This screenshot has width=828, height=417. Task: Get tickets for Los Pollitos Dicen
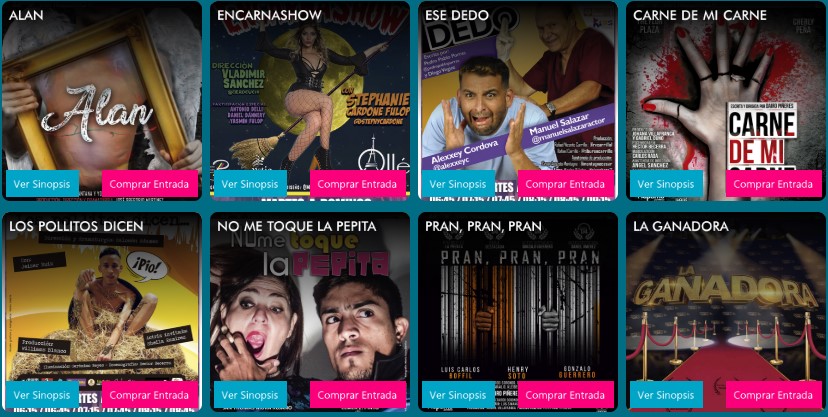coord(149,395)
